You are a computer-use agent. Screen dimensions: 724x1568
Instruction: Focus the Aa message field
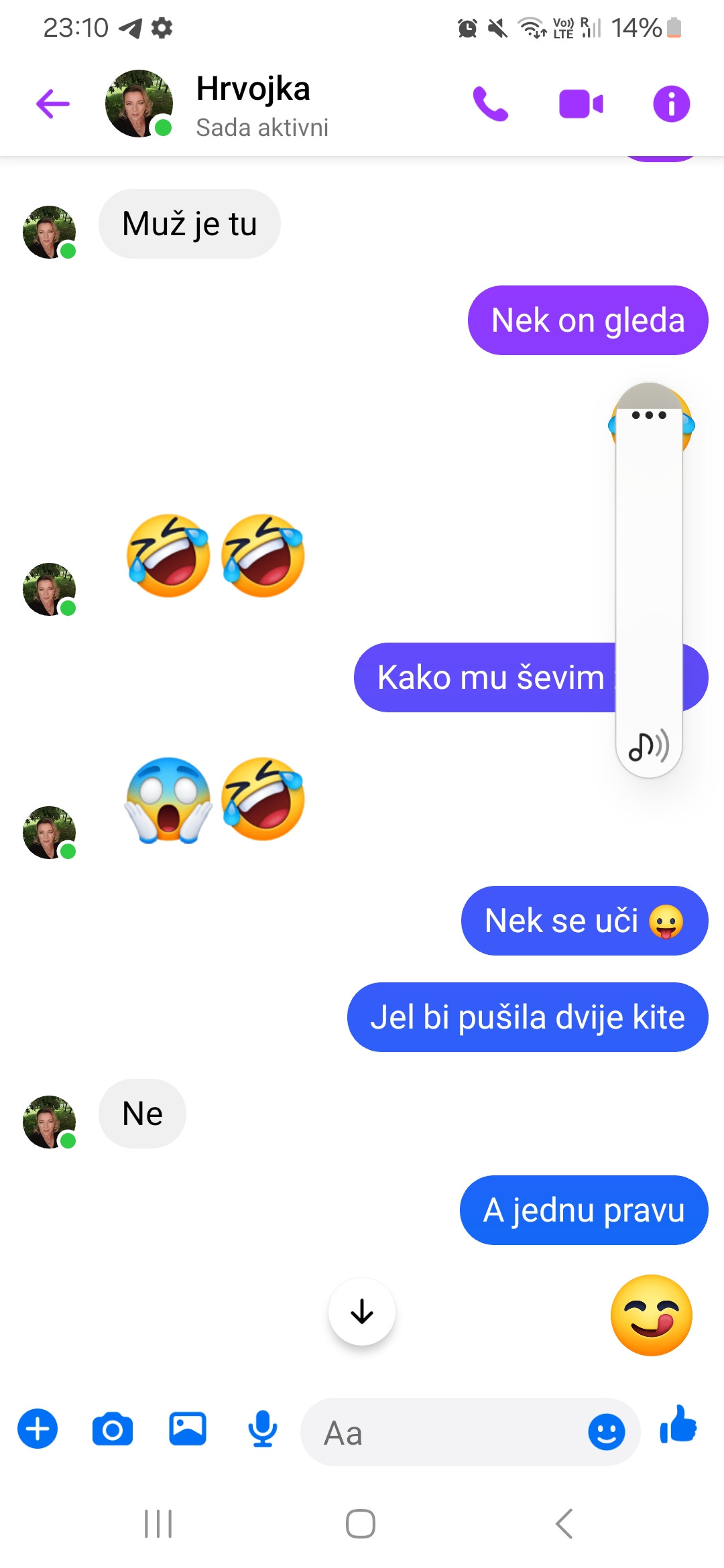442,1433
